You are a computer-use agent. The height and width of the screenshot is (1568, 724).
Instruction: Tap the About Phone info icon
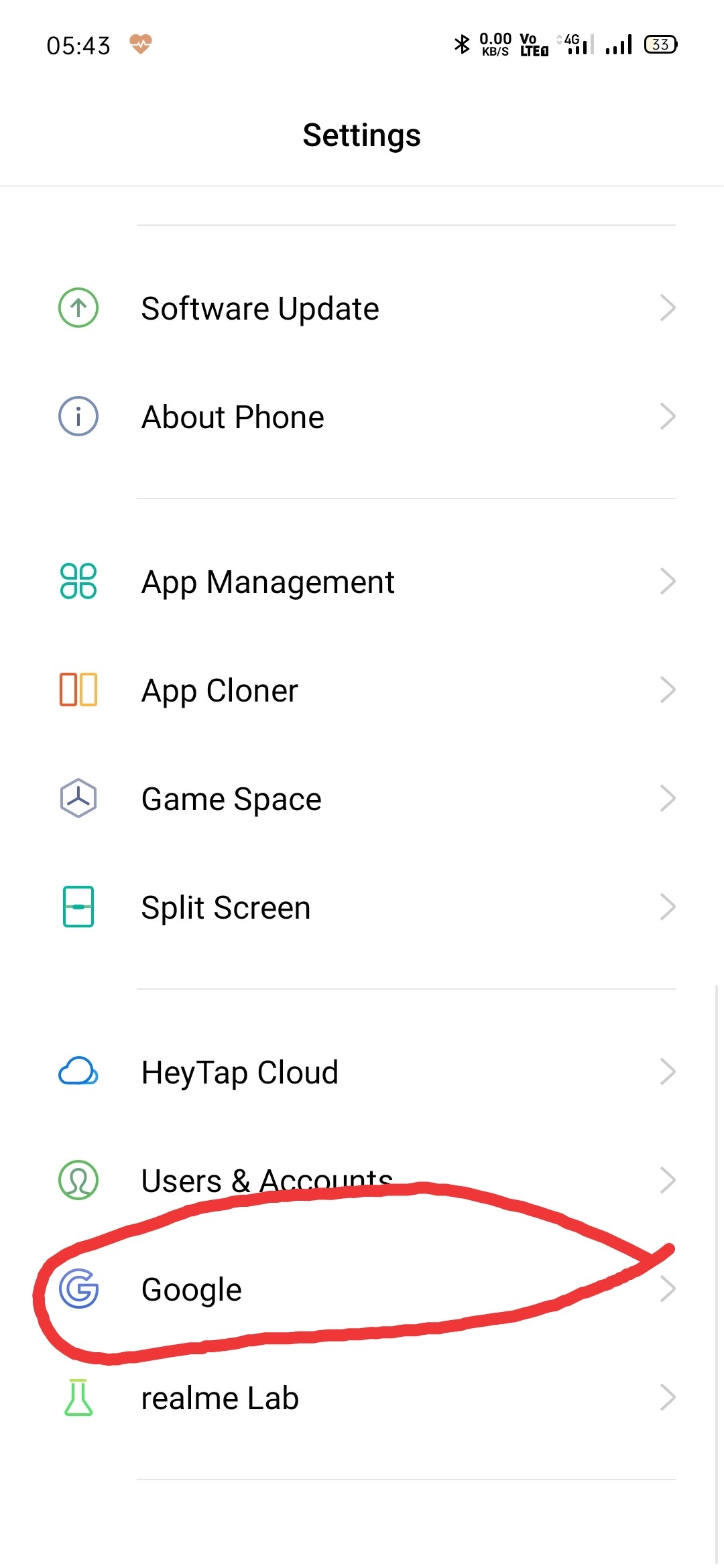click(x=78, y=416)
